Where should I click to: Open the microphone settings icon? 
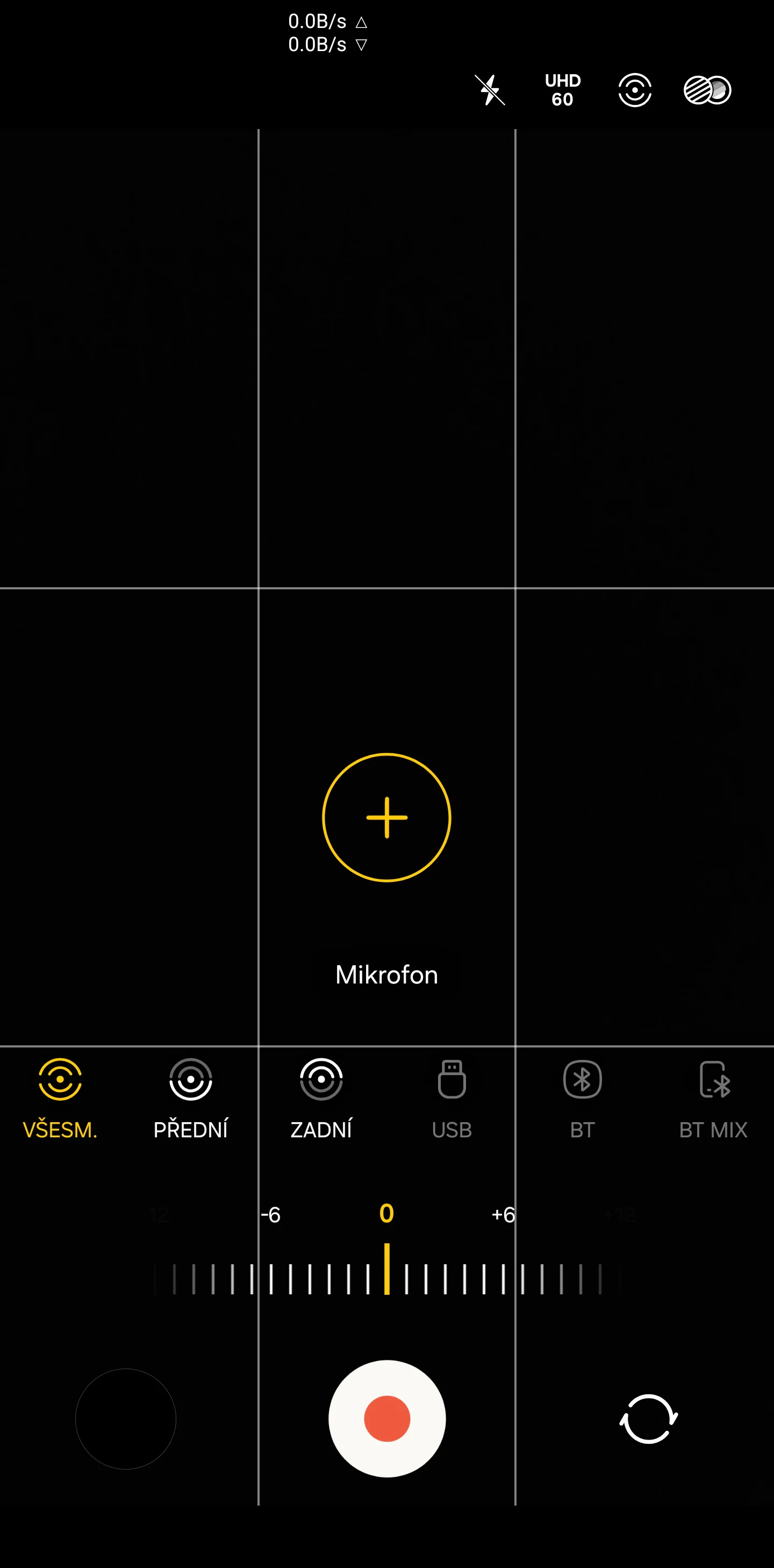click(x=635, y=90)
